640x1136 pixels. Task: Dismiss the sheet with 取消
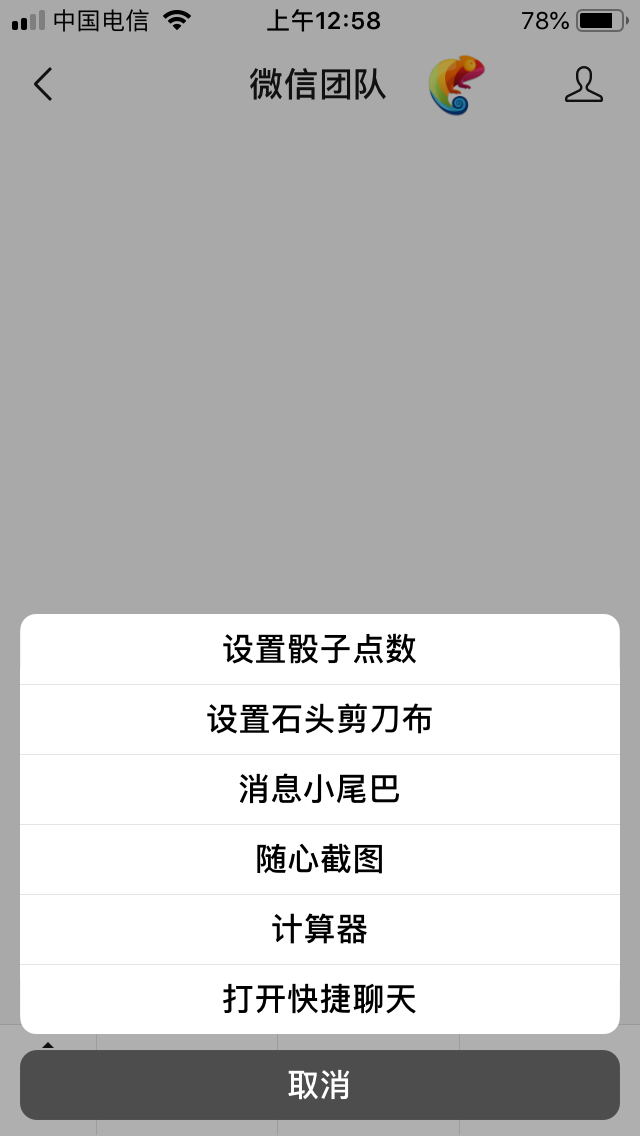(320, 1085)
